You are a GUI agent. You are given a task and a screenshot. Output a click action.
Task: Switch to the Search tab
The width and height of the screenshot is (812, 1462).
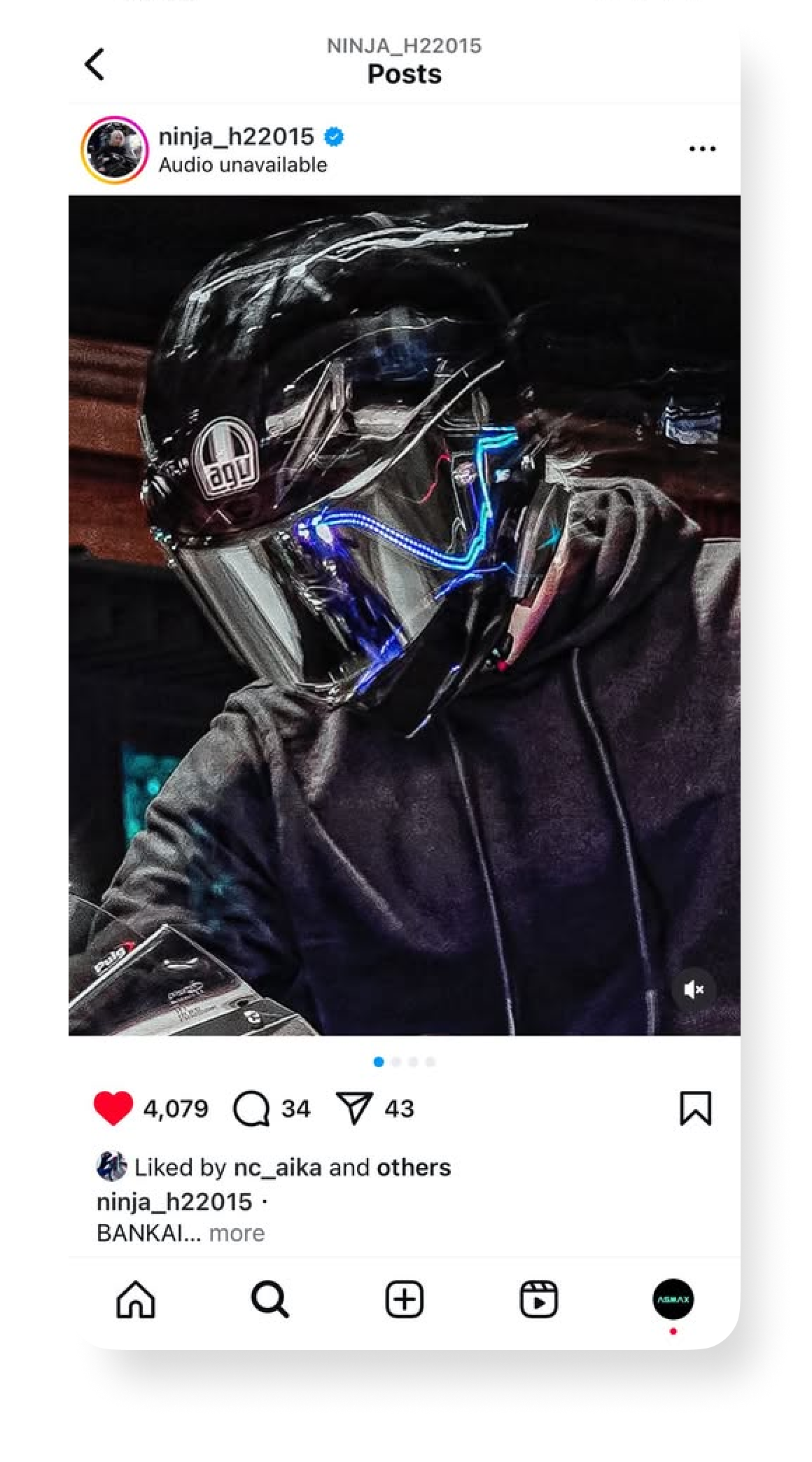click(270, 1300)
